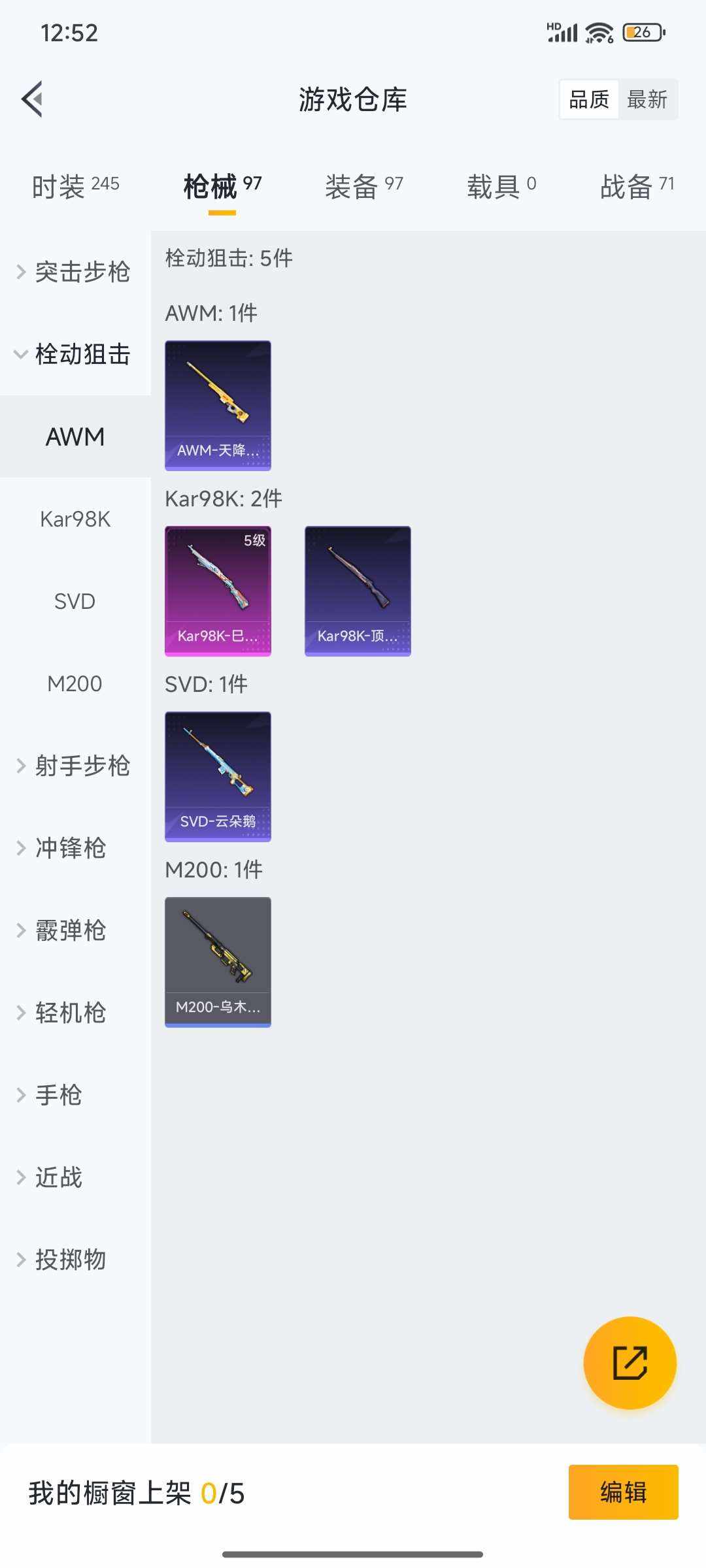Select the M200-乌木 skin card
Image resolution: width=706 pixels, height=1568 pixels.
(218, 960)
